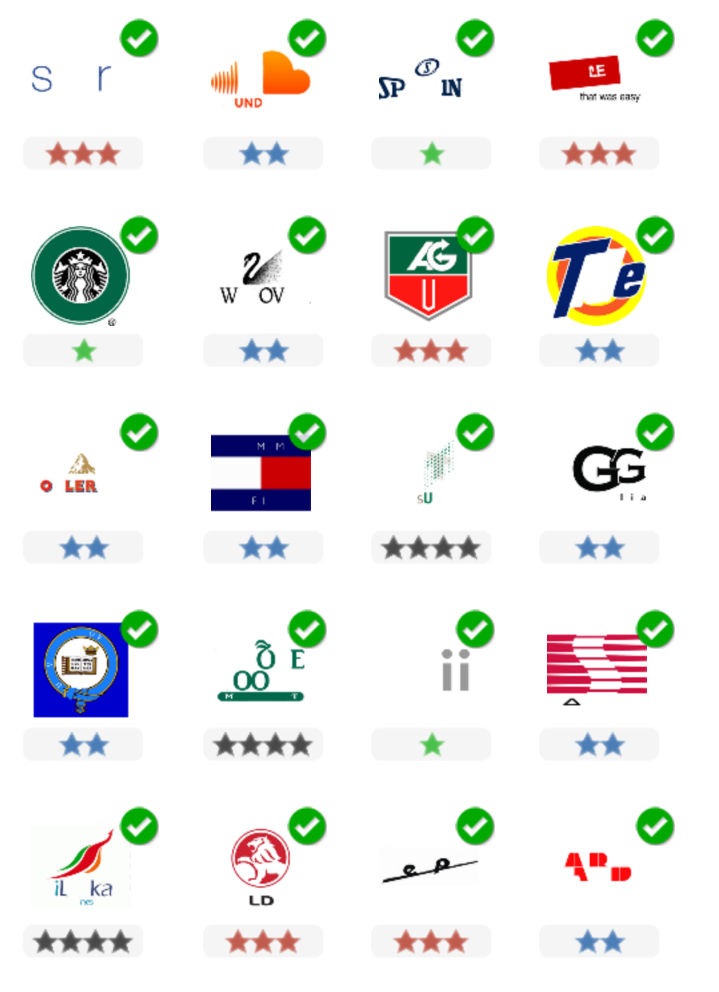The image size is (719, 992).
Task: Open the blue square crest logo
Action: point(81,669)
